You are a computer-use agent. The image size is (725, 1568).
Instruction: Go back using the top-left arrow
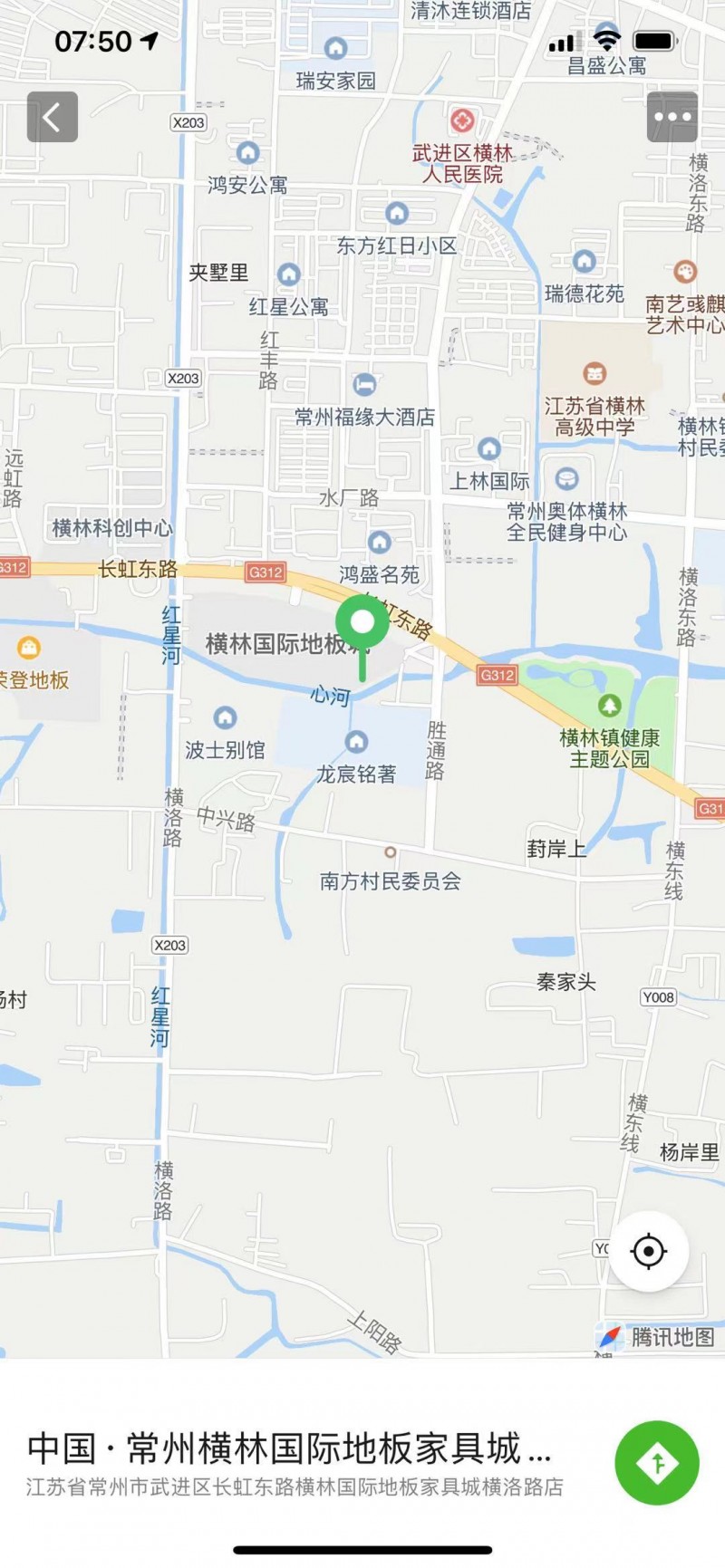[52, 117]
